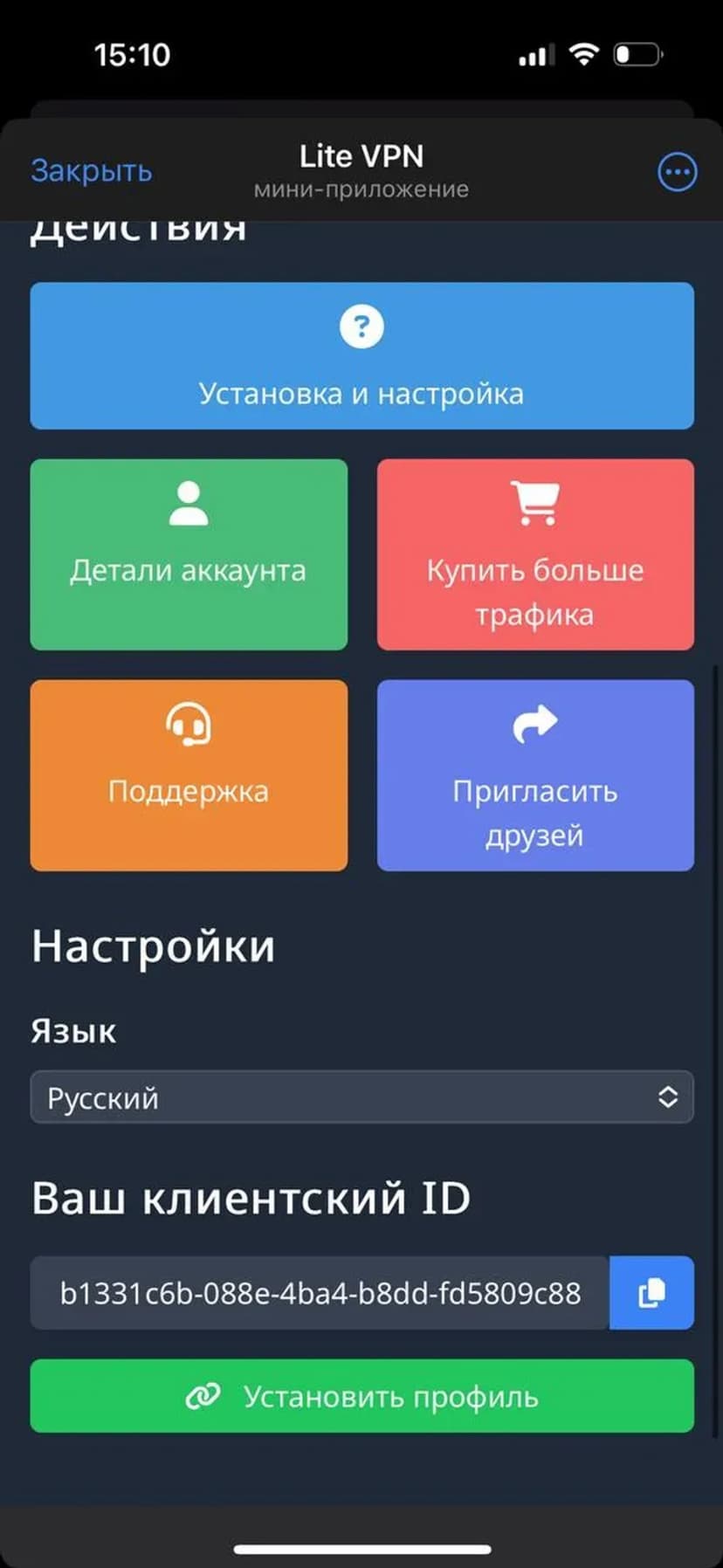723x1568 pixels.
Task: Tap Установить профиль button
Action: (361, 1396)
